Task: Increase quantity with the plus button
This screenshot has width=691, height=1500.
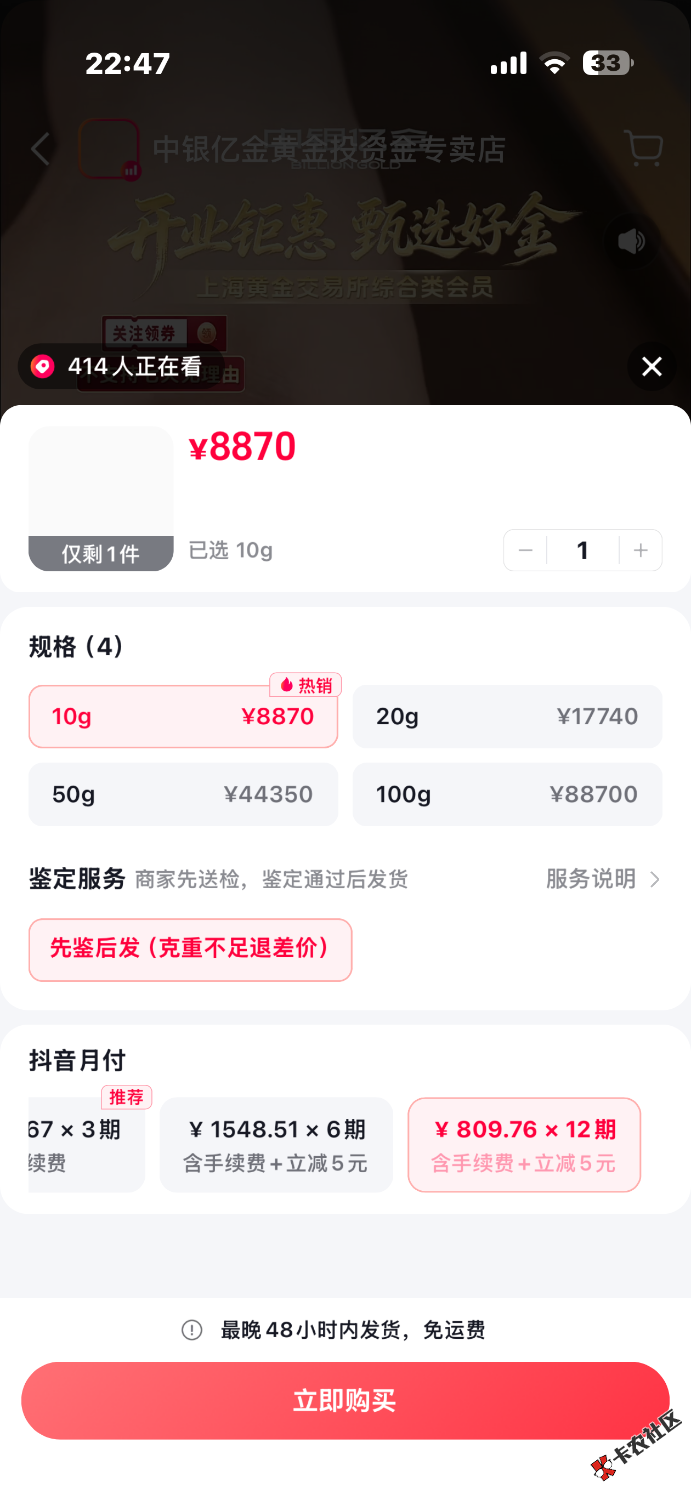Action: [641, 550]
